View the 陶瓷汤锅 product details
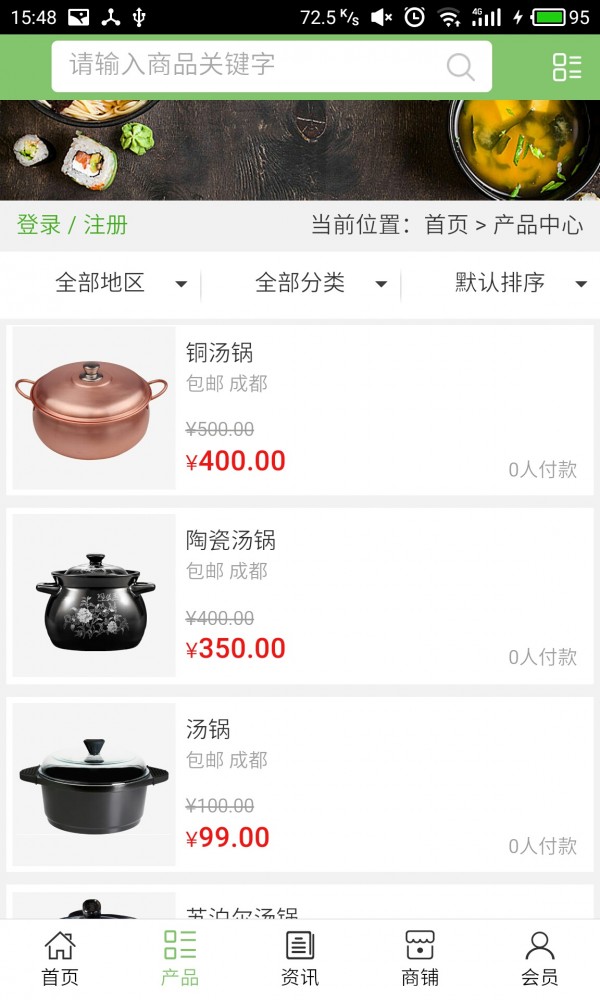600x1000 pixels. [300, 597]
